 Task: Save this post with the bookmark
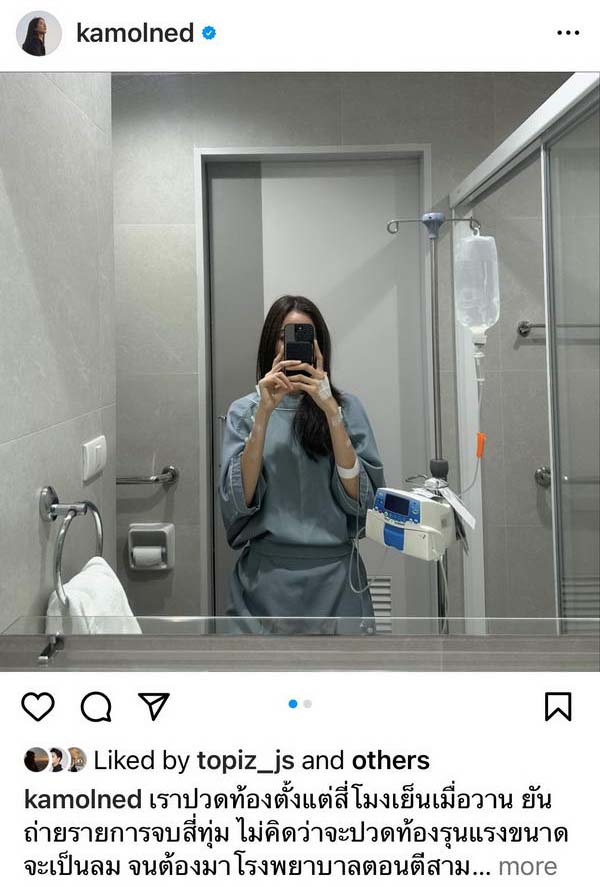[558, 706]
